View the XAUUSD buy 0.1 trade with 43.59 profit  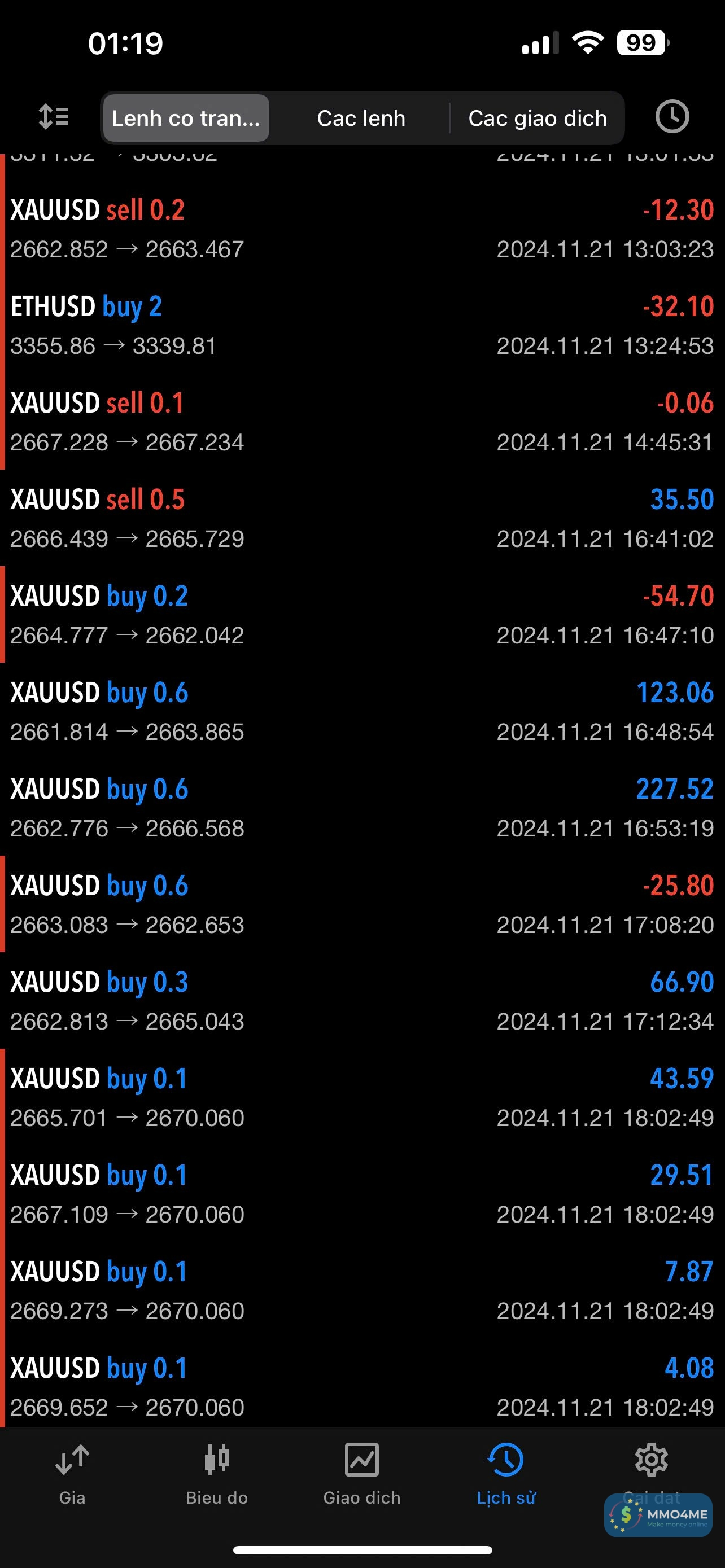[362, 1097]
